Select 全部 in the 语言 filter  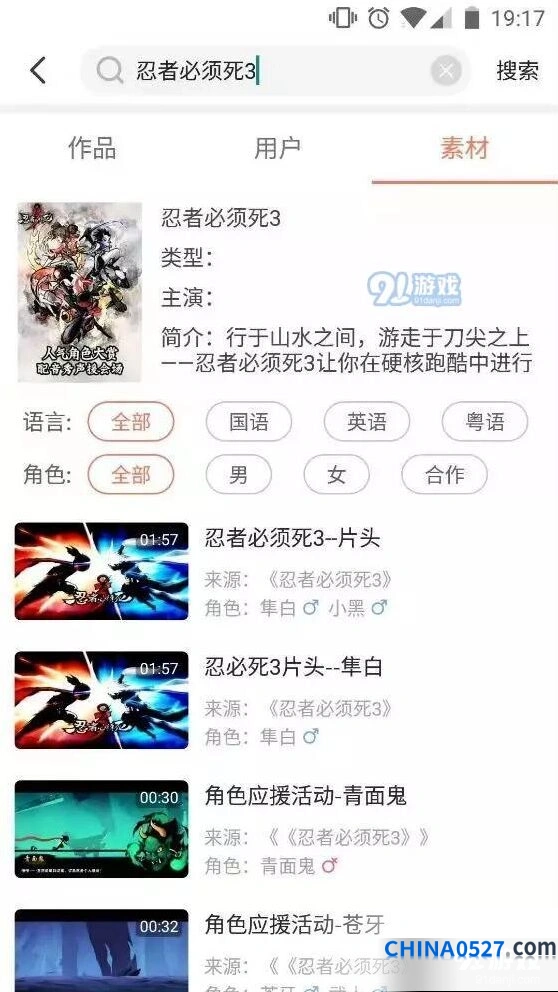(130, 421)
